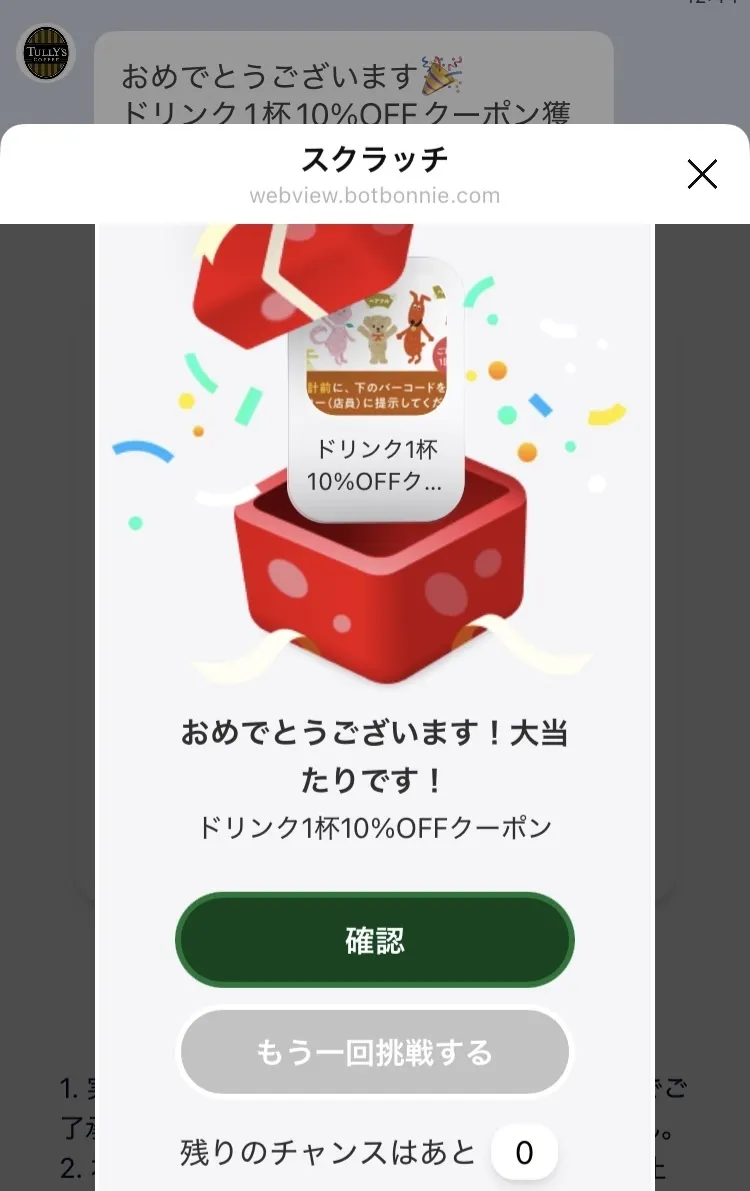Tap the 確認 button
Viewport: 750px width, 1191px height.
[375, 940]
